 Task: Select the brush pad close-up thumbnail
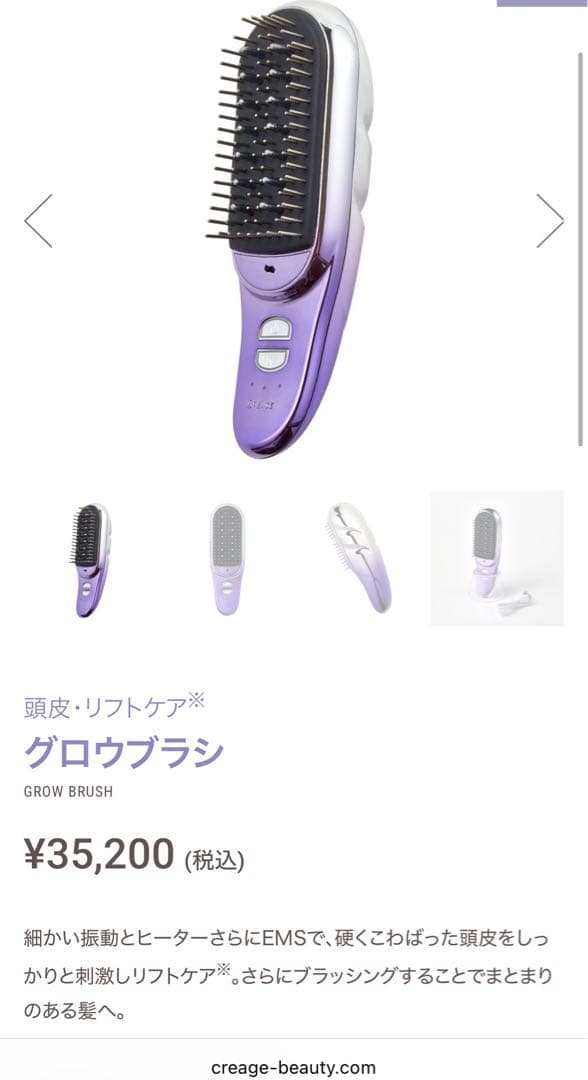[227, 559]
